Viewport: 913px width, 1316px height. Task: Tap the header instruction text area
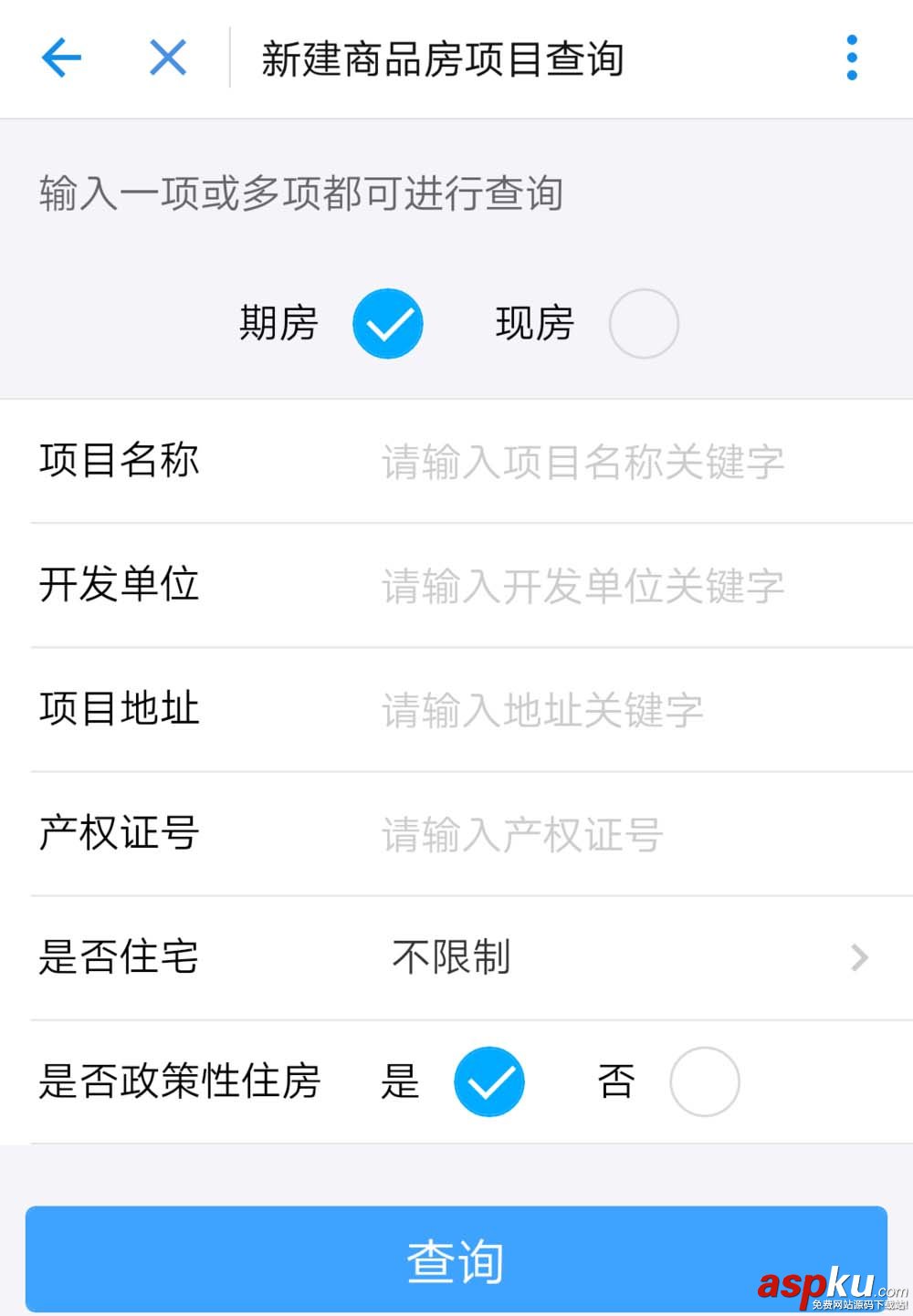tap(301, 192)
